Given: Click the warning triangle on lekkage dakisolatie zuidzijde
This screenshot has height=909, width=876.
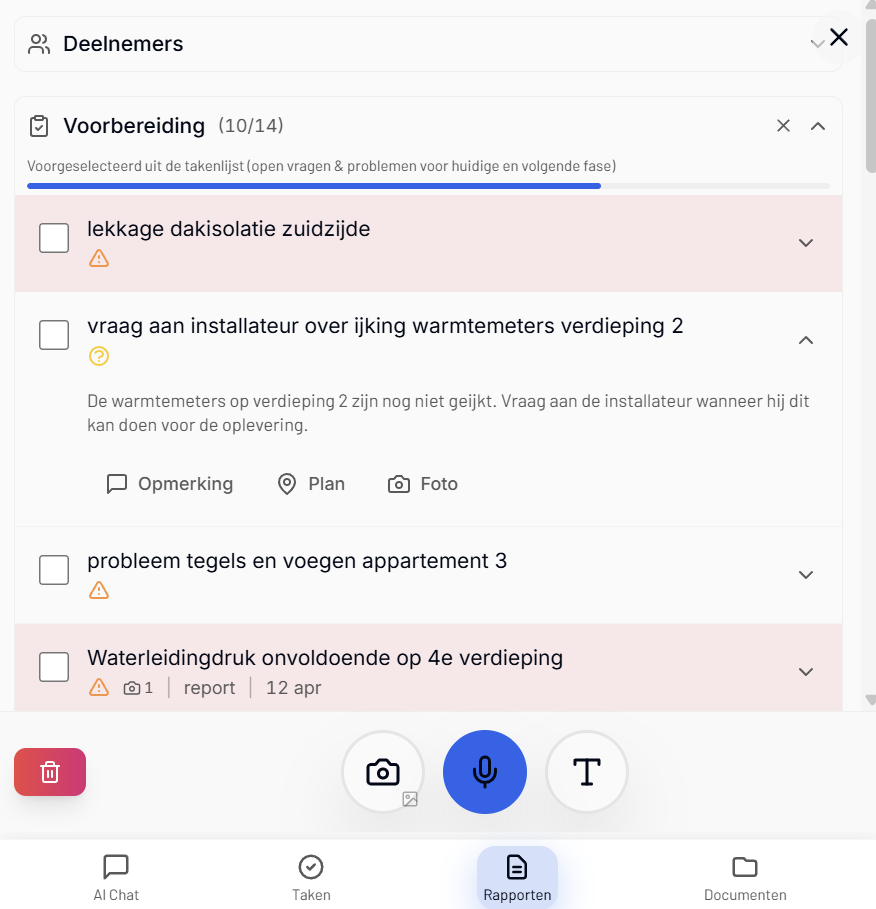Looking at the screenshot, I should click(98, 258).
